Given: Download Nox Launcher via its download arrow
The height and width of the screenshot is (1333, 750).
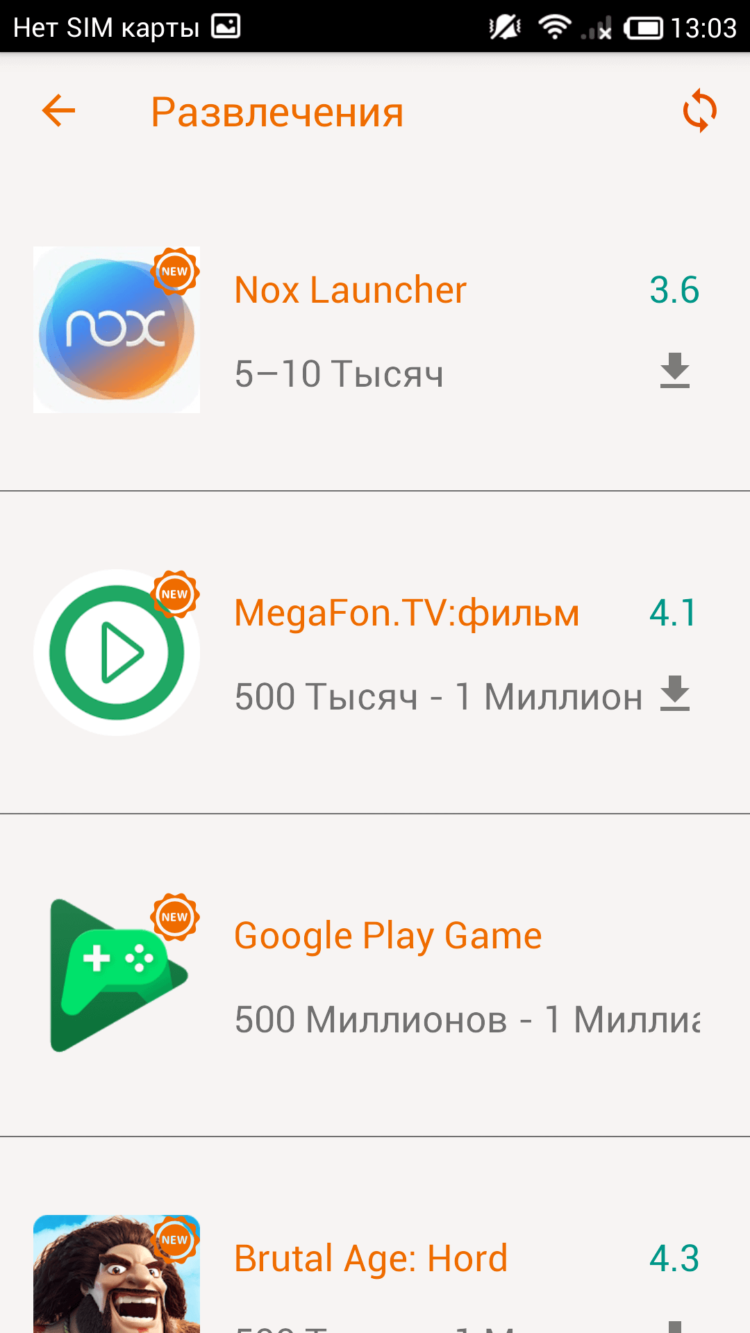Looking at the screenshot, I should (x=674, y=372).
